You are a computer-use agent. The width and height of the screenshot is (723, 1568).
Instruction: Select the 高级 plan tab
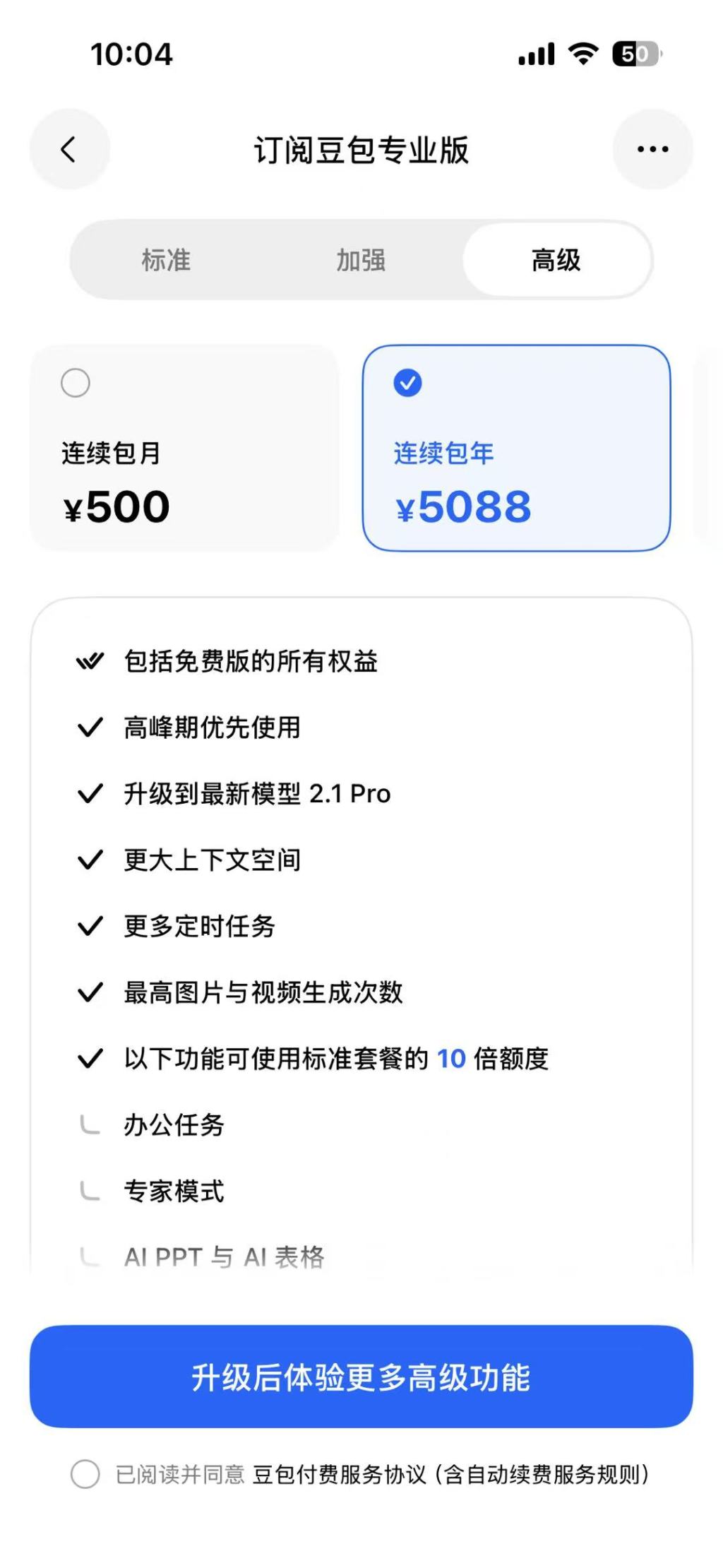(556, 260)
